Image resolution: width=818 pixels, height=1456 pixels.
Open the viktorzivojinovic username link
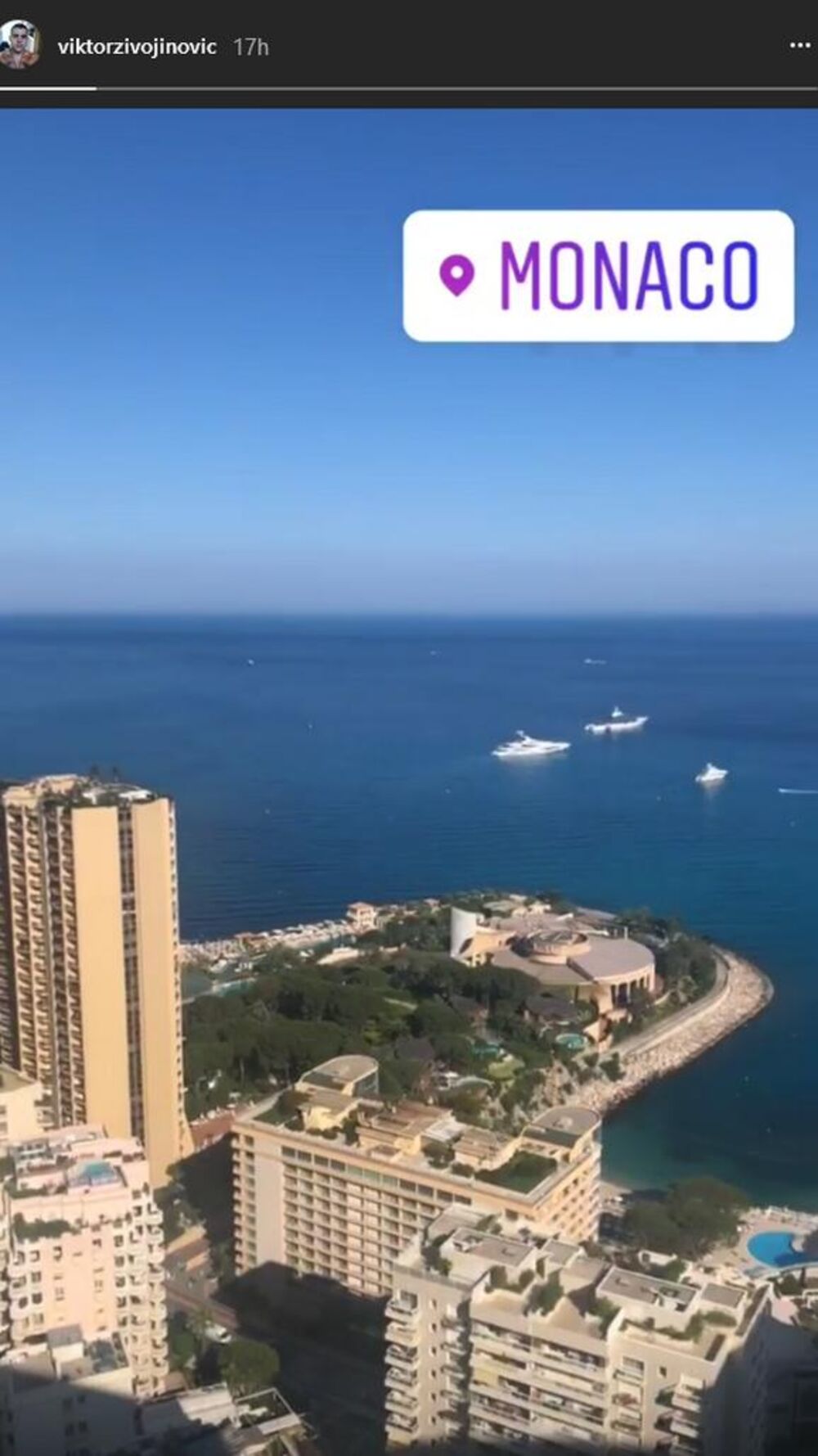tap(137, 47)
